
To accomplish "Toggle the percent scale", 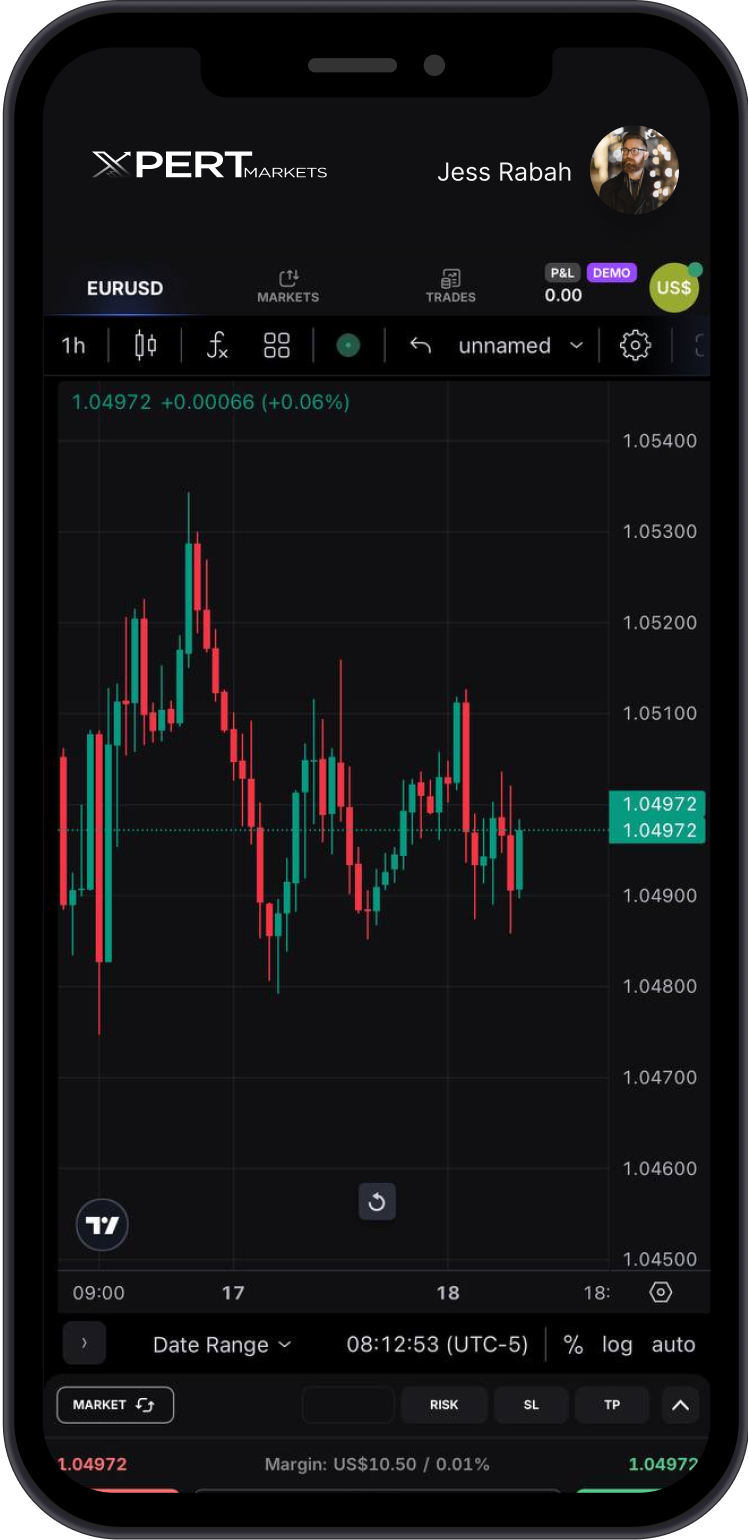I will (573, 1345).
